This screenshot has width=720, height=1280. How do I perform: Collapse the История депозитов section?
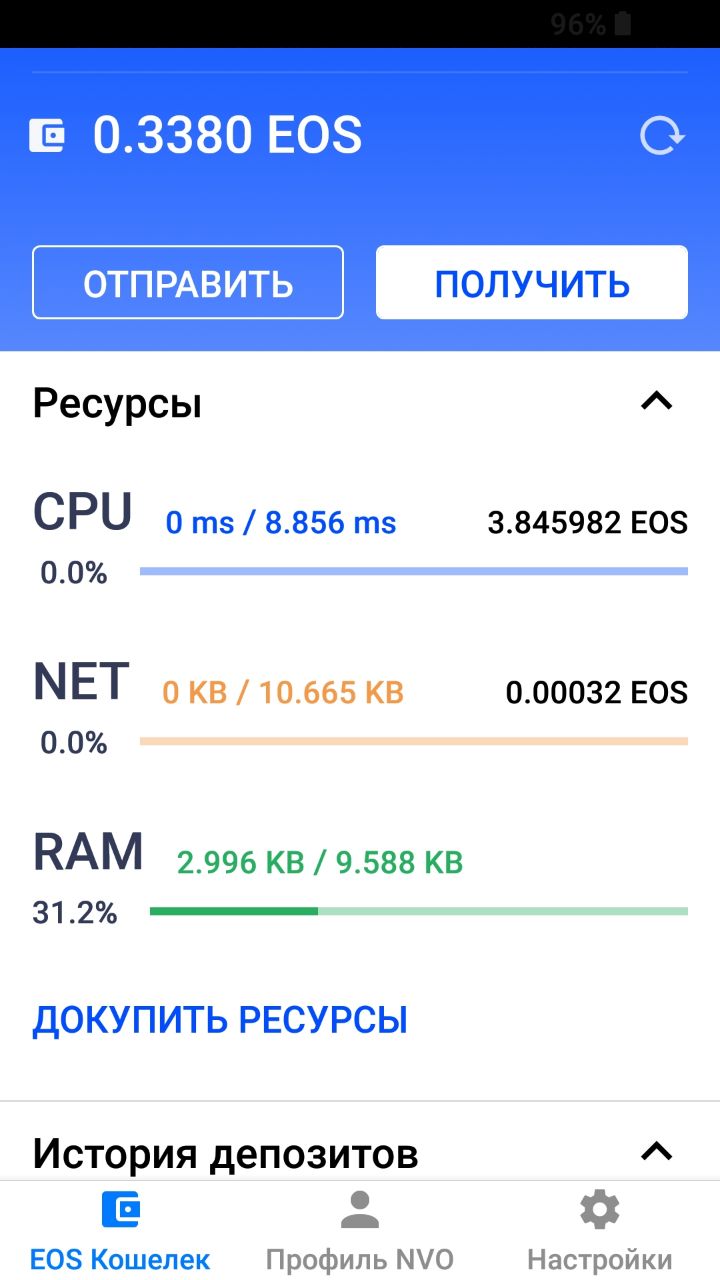656,1151
